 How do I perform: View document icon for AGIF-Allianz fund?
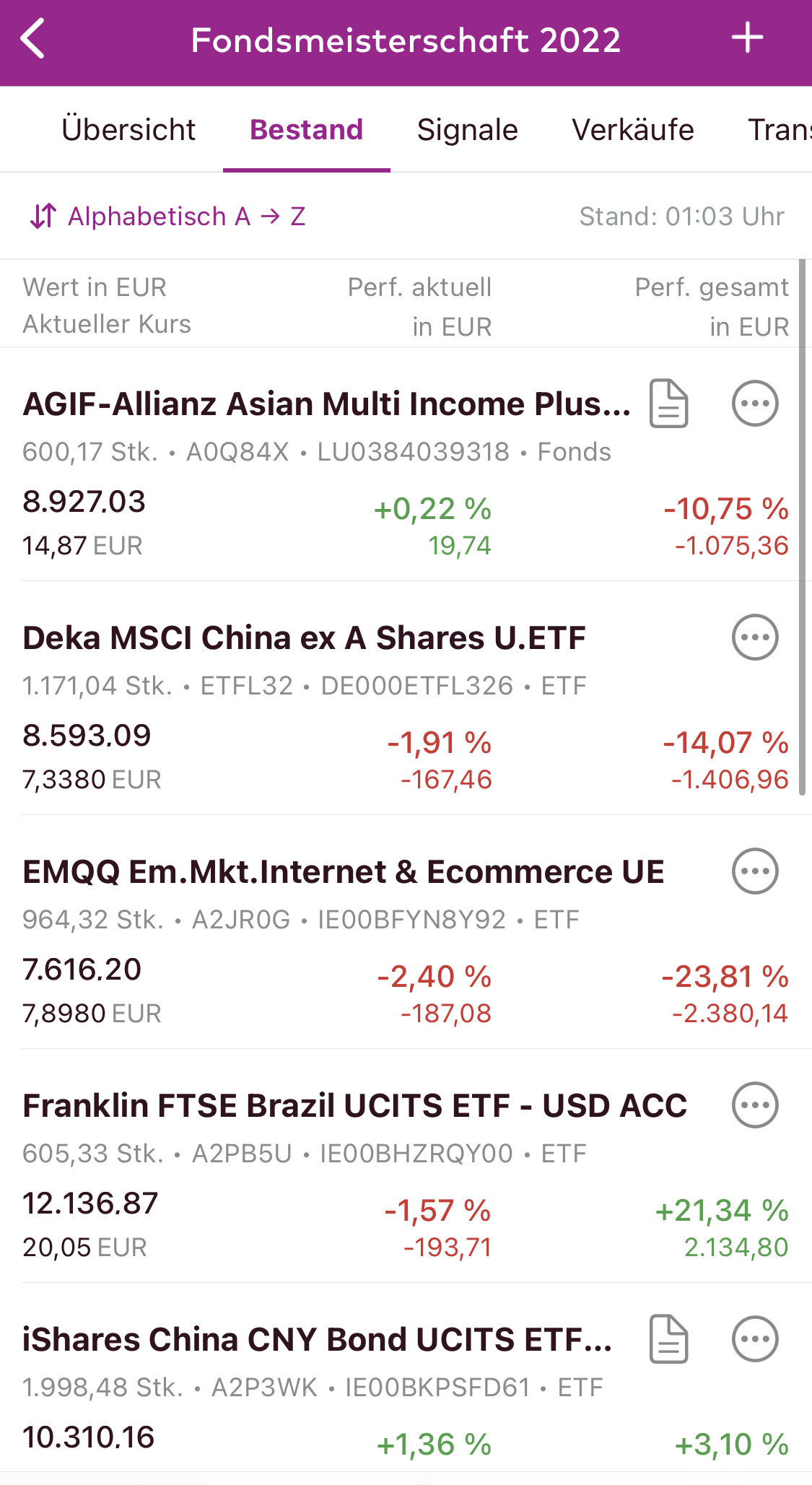(668, 404)
